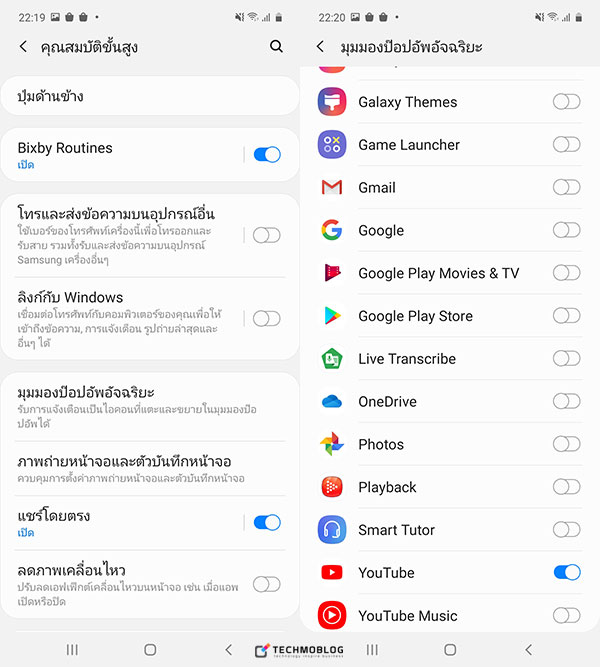Turn off the Bixby Routines switch
600x667 pixels.
(266, 154)
